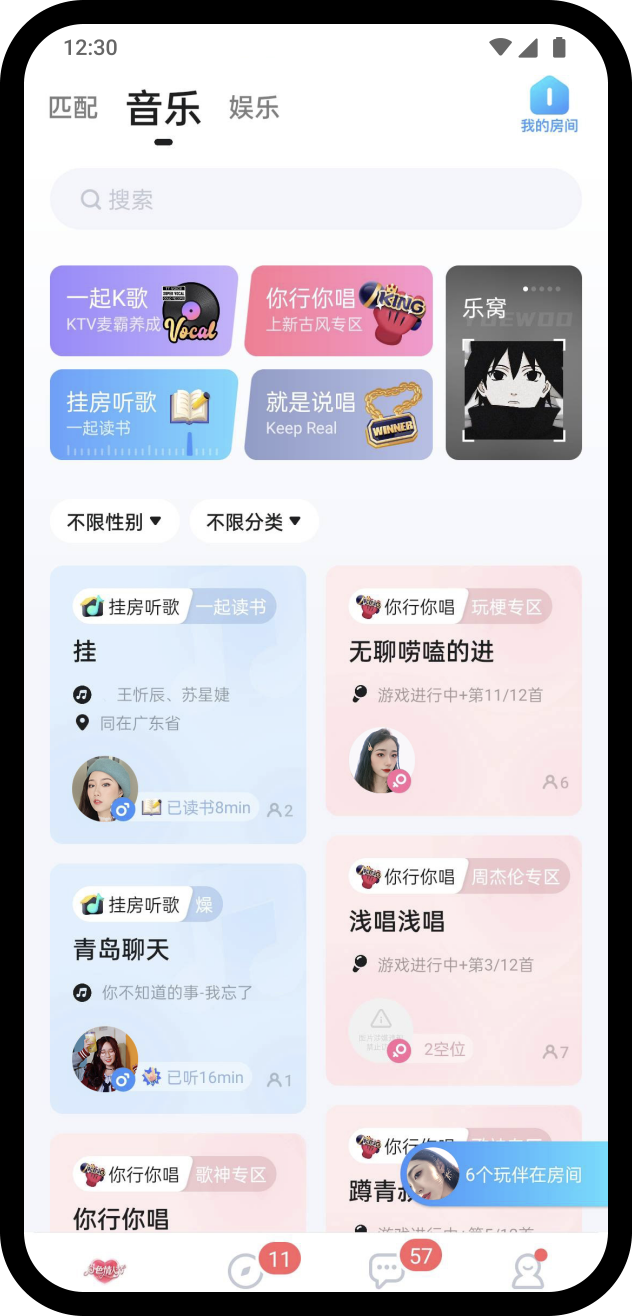The height and width of the screenshot is (1316, 632).
Task: Go to the profile tab
Action: (x=528, y=1270)
